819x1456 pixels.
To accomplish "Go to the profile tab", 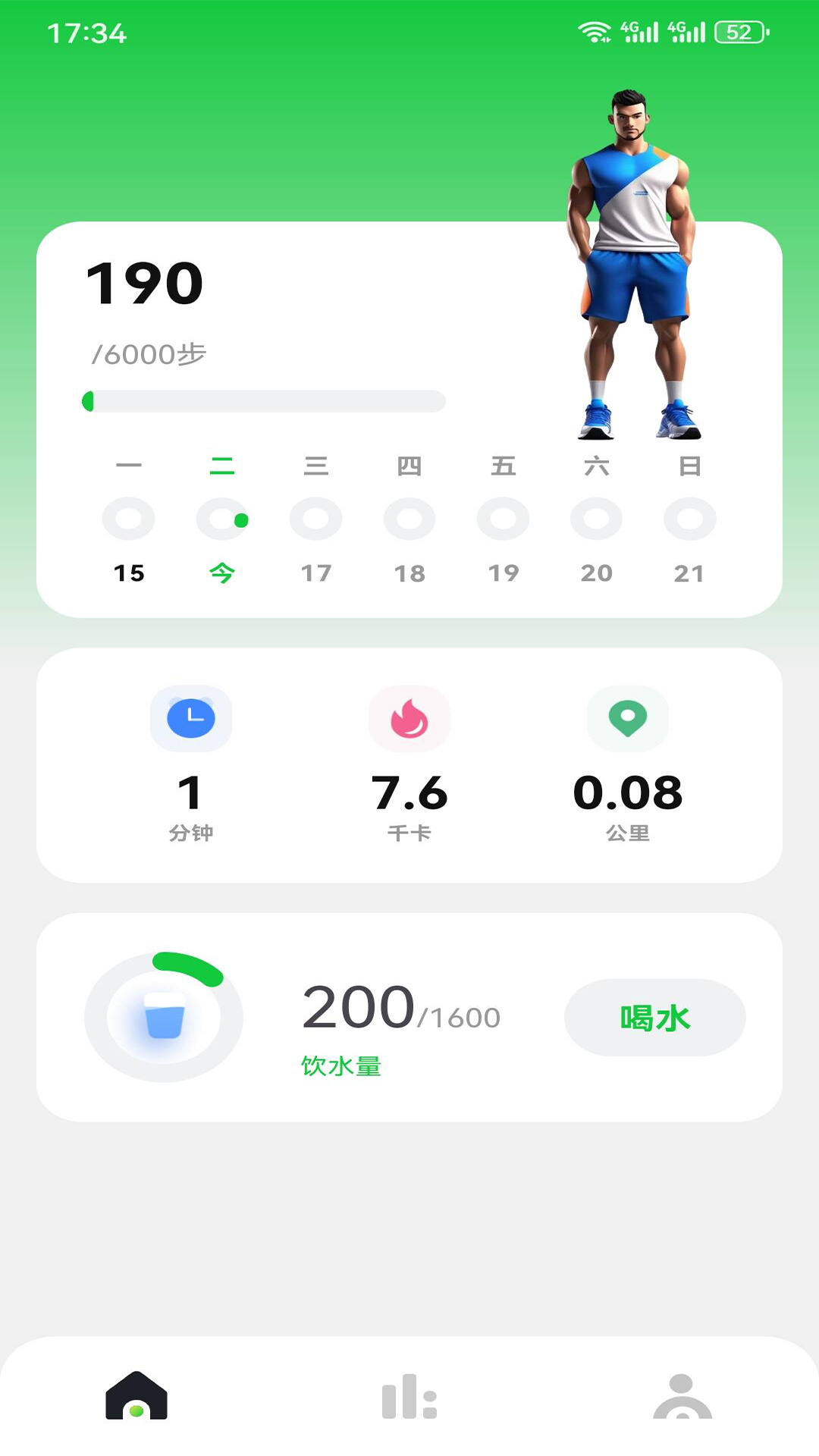I will pyautogui.click(x=682, y=1396).
